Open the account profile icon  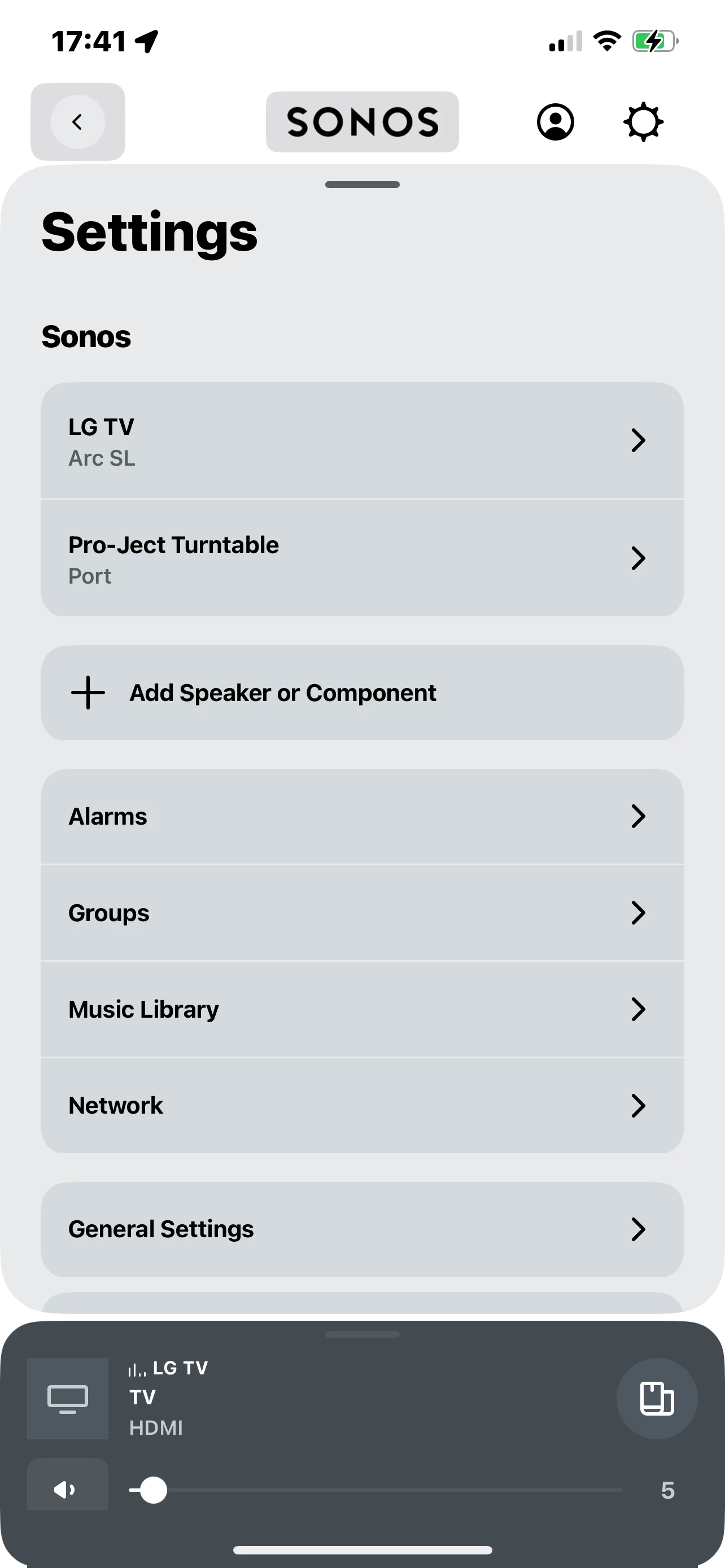tap(554, 122)
